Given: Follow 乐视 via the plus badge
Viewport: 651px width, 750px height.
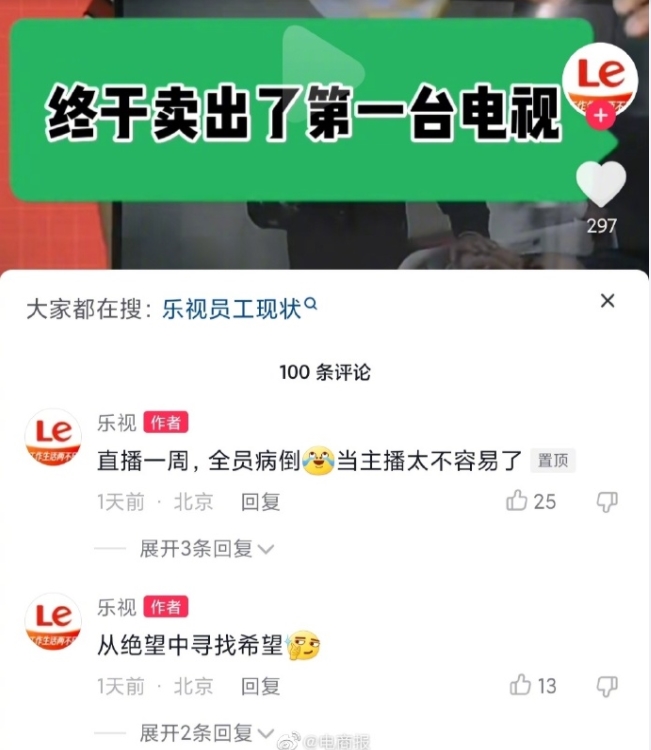Looking at the screenshot, I should [599, 116].
